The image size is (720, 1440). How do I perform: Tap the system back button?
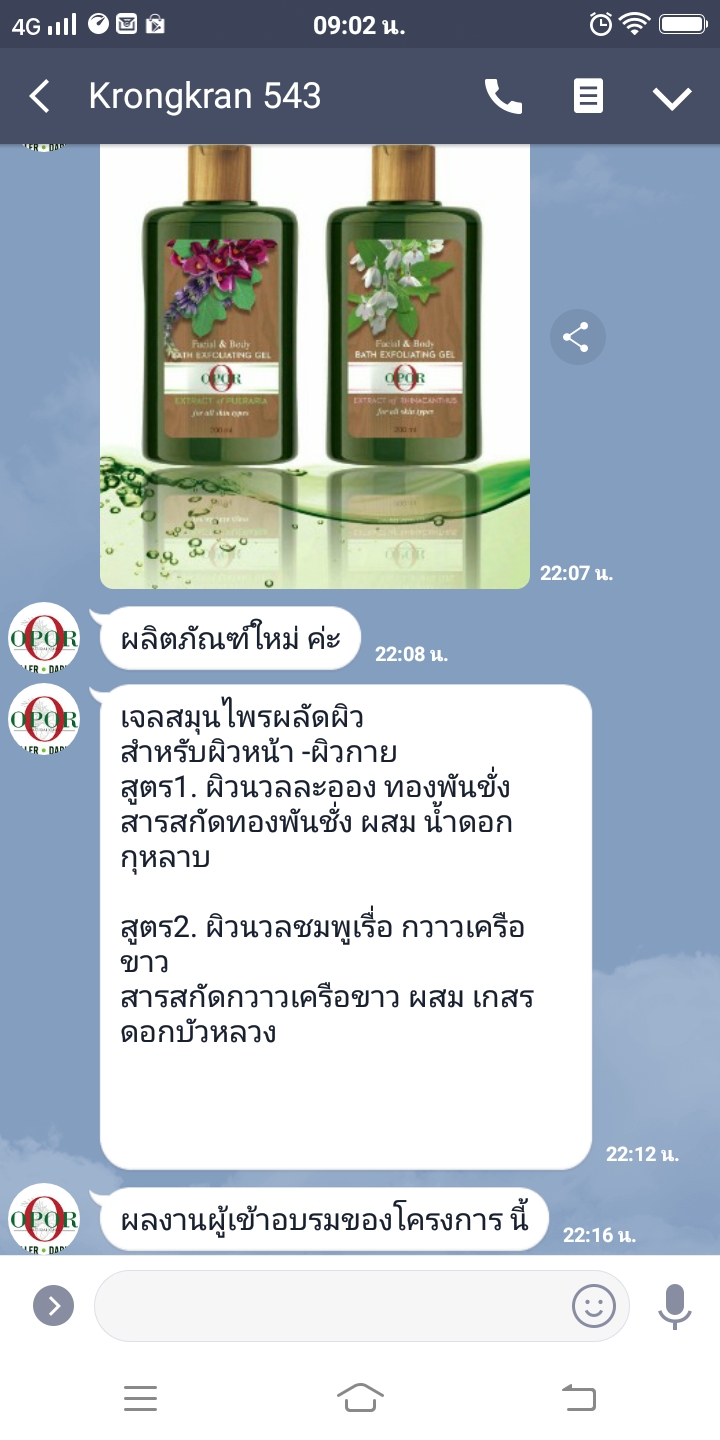579,1398
